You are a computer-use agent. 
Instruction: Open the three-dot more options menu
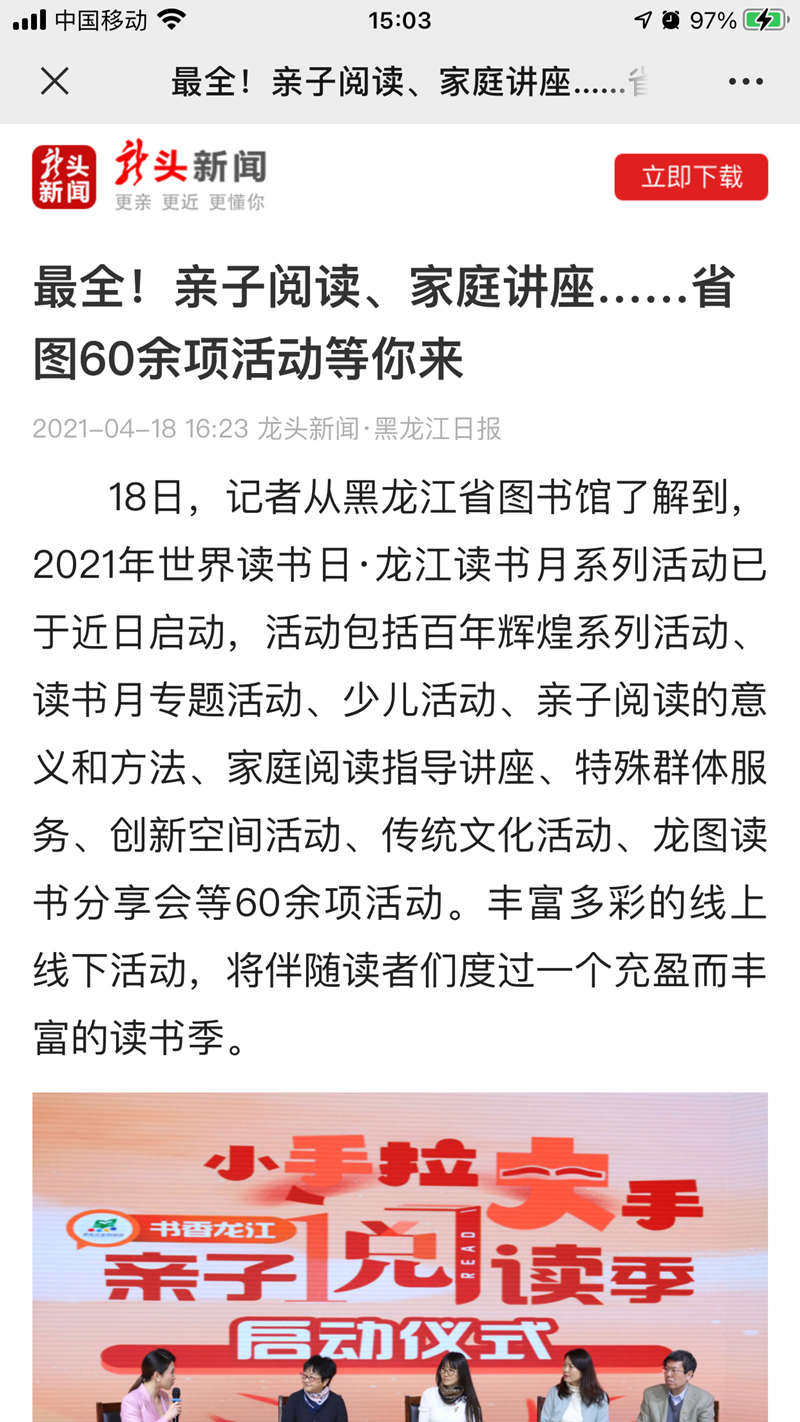(x=745, y=82)
